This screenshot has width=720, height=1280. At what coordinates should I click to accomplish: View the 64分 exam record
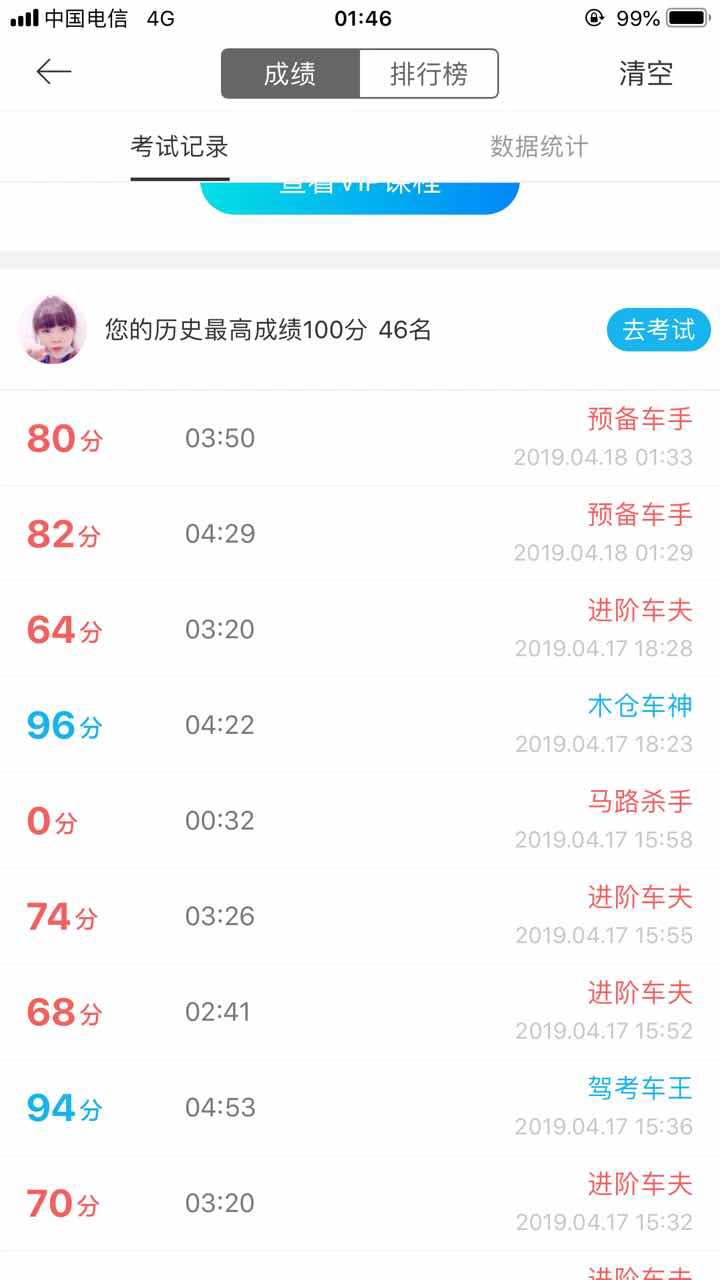pyautogui.click(x=360, y=629)
